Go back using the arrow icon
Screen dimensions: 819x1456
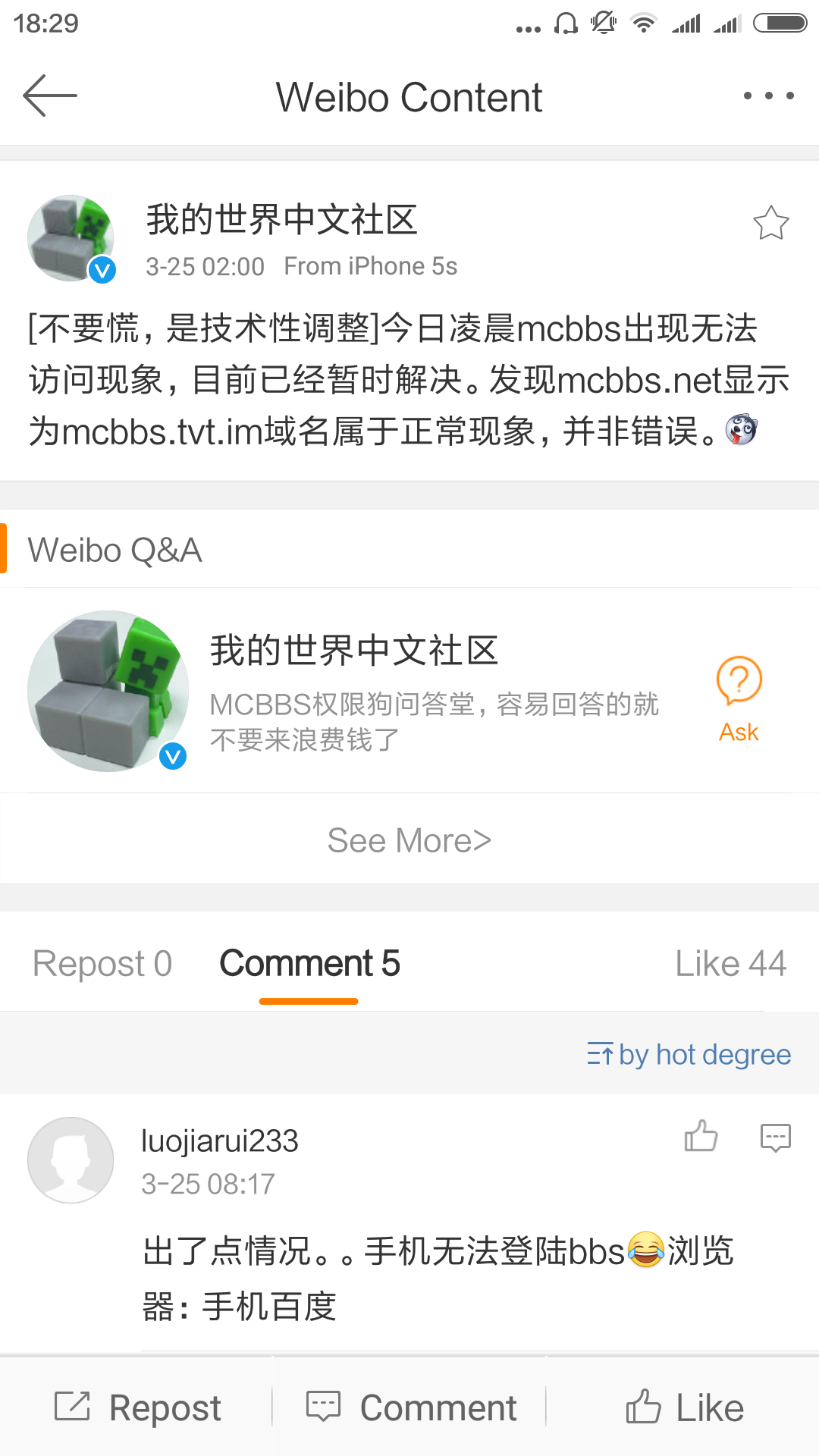point(50,96)
